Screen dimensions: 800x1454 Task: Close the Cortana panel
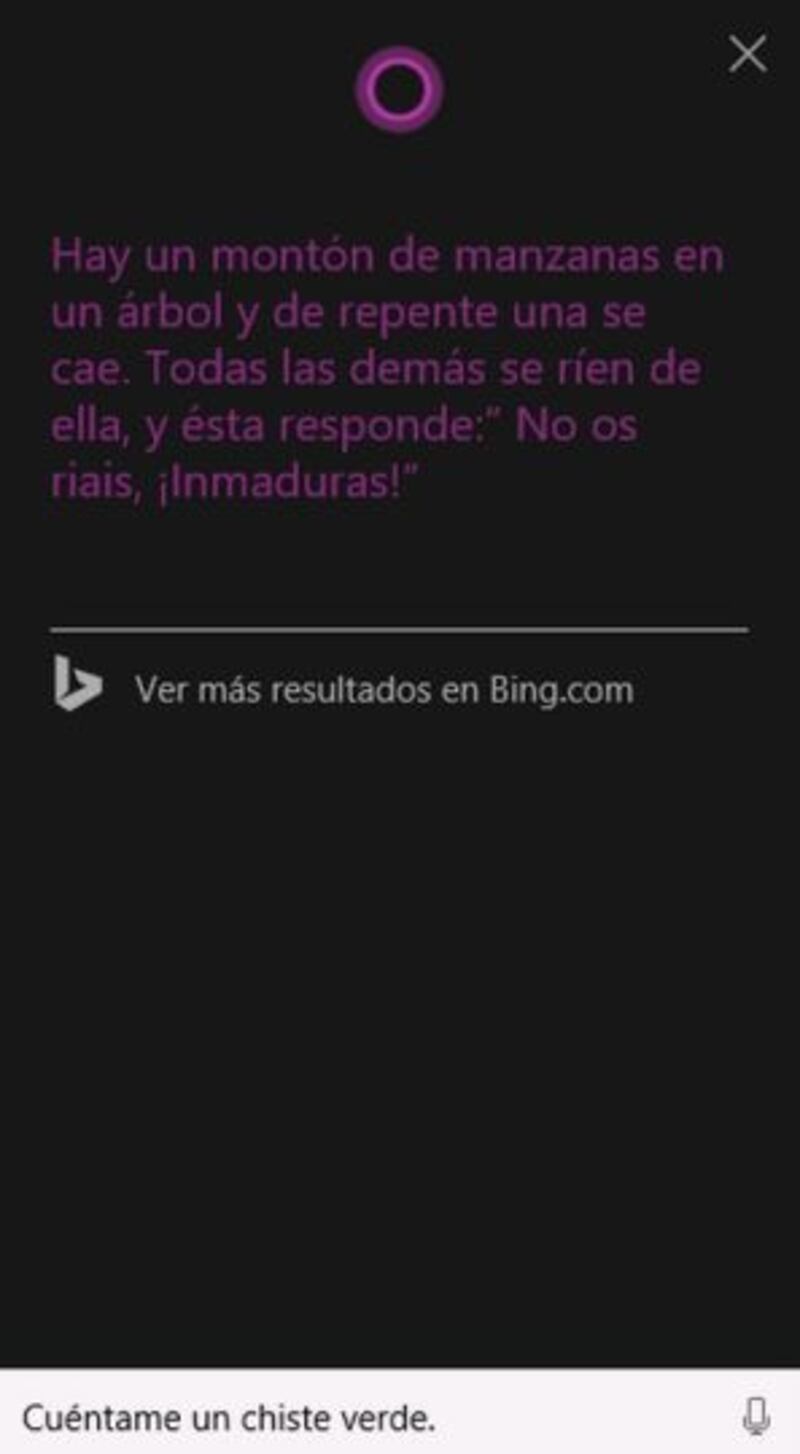click(x=747, y=54)
